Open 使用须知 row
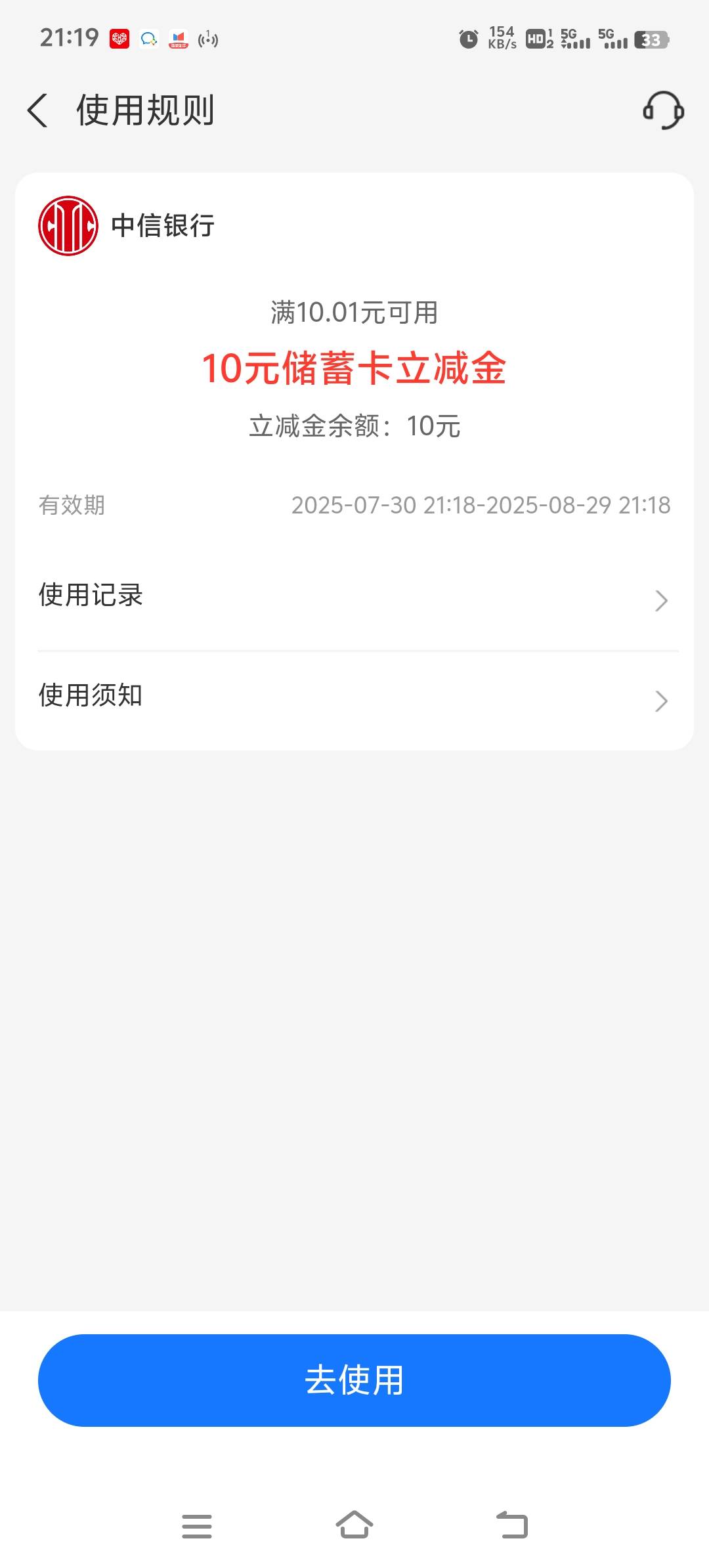709x1568 pixels. (354, 698)
